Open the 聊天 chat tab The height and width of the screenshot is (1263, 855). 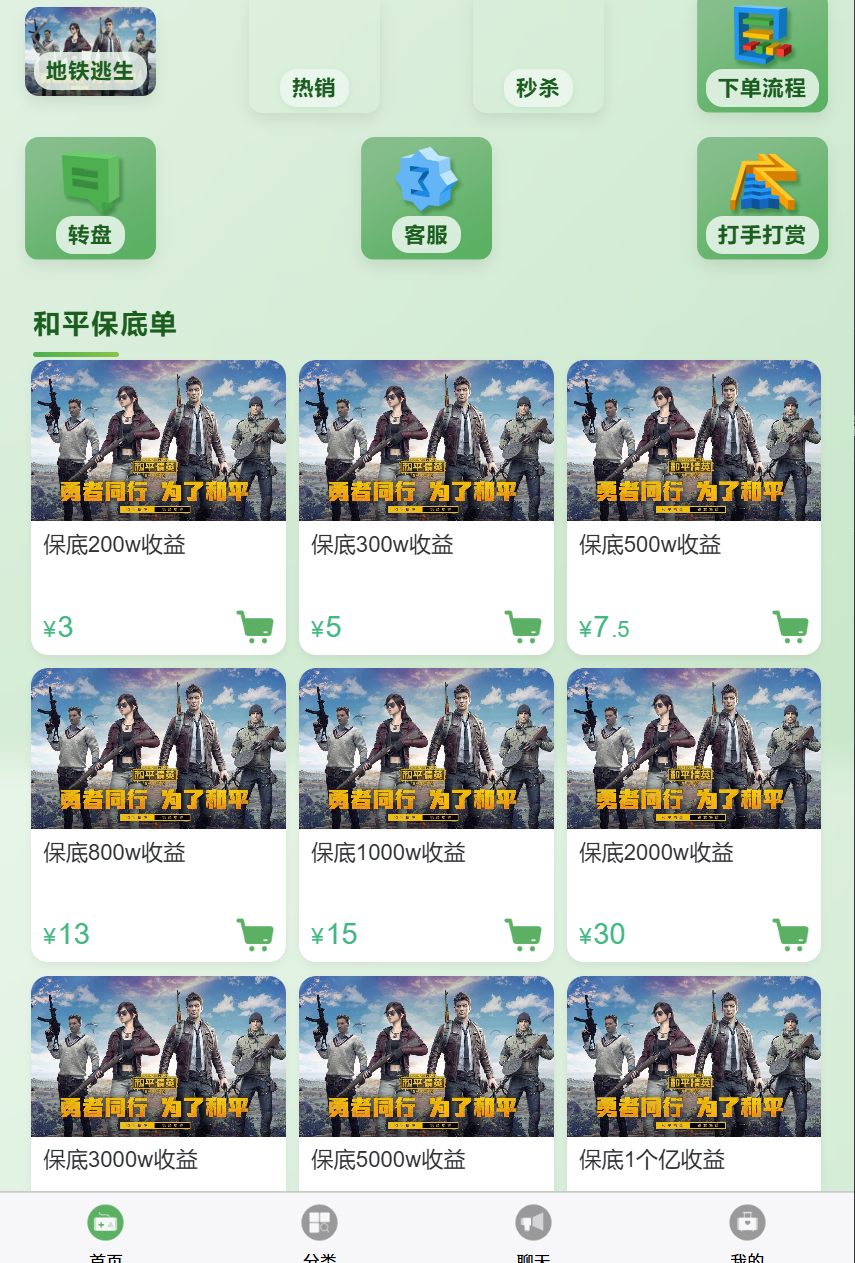click(x=534, y=1228)
